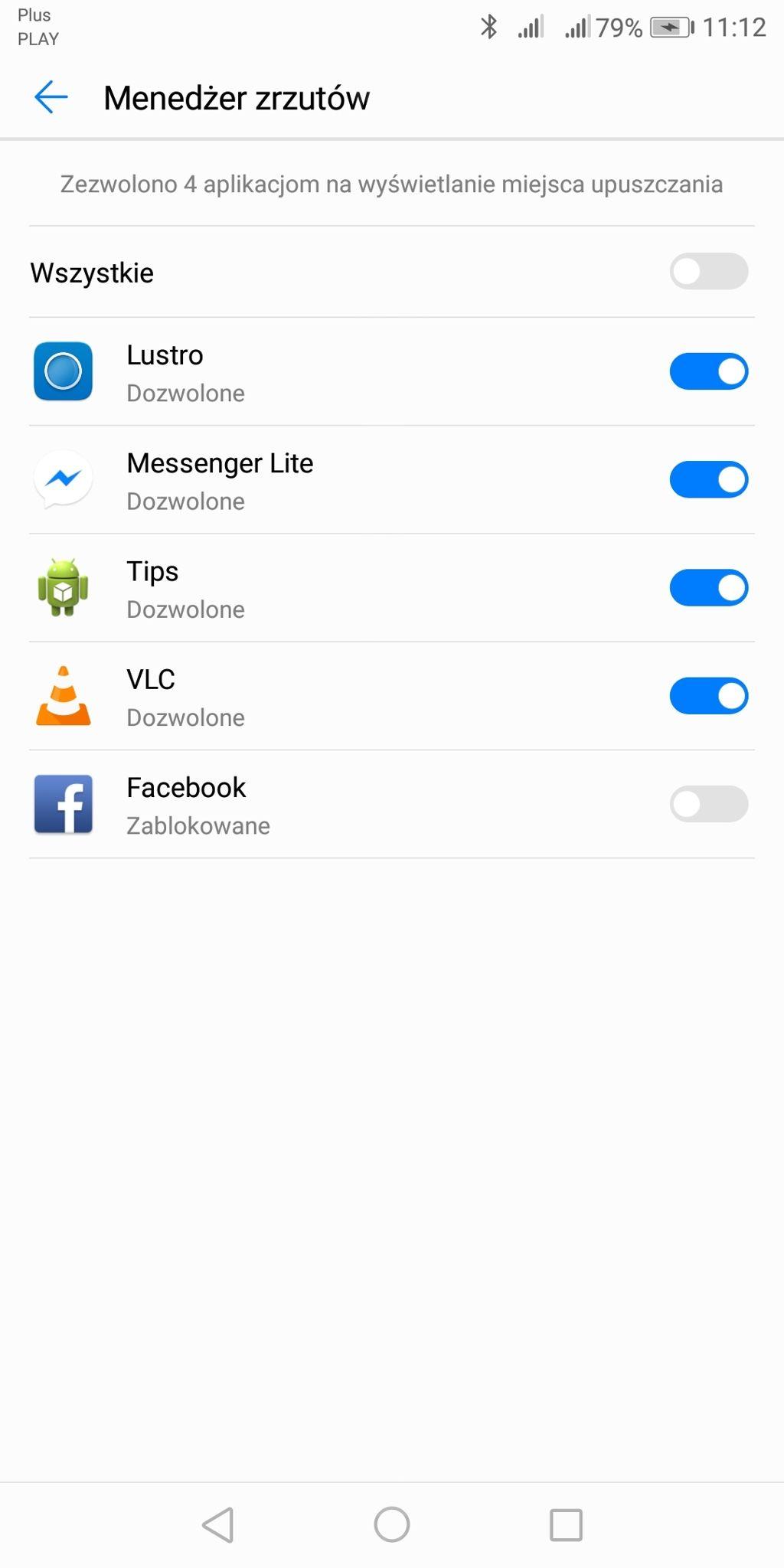Switch off permission for VLC
This screenshot has width=784, height=1568.
[x=708, y=696]
